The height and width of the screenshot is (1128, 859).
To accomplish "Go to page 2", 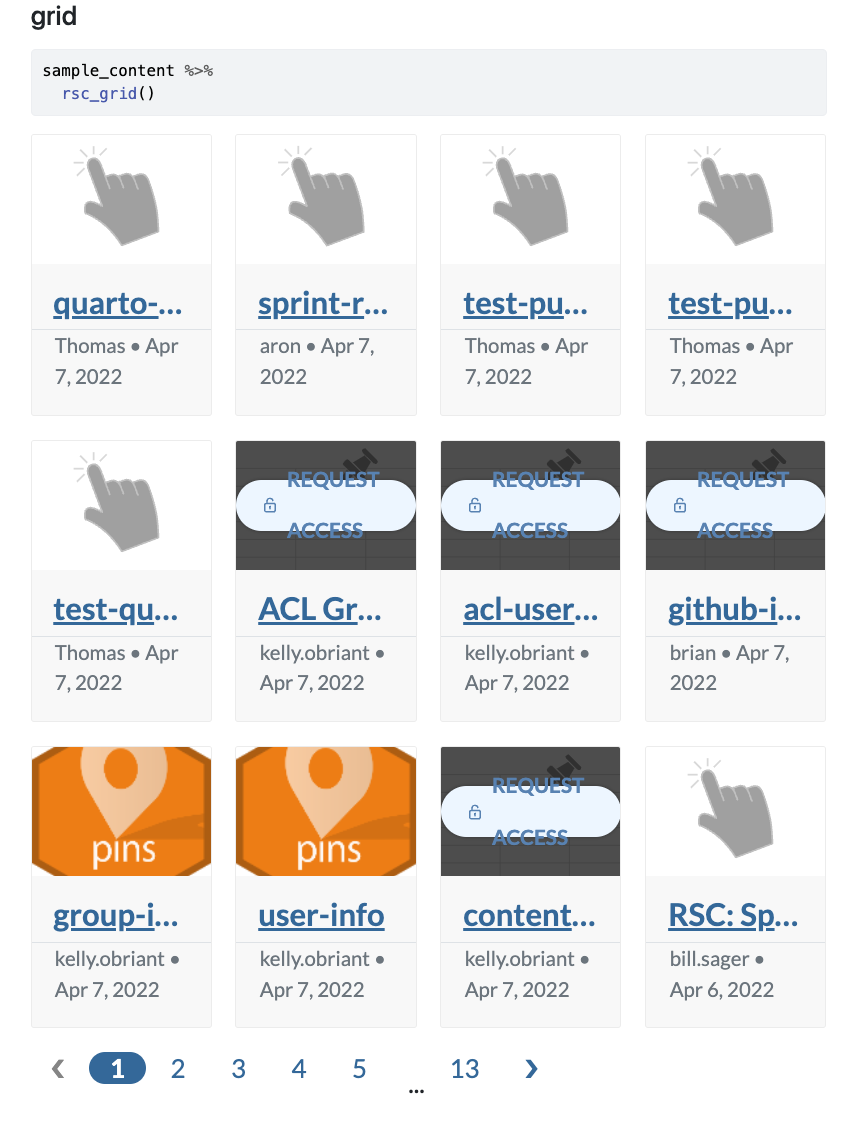I will (x=178, y=1069).
